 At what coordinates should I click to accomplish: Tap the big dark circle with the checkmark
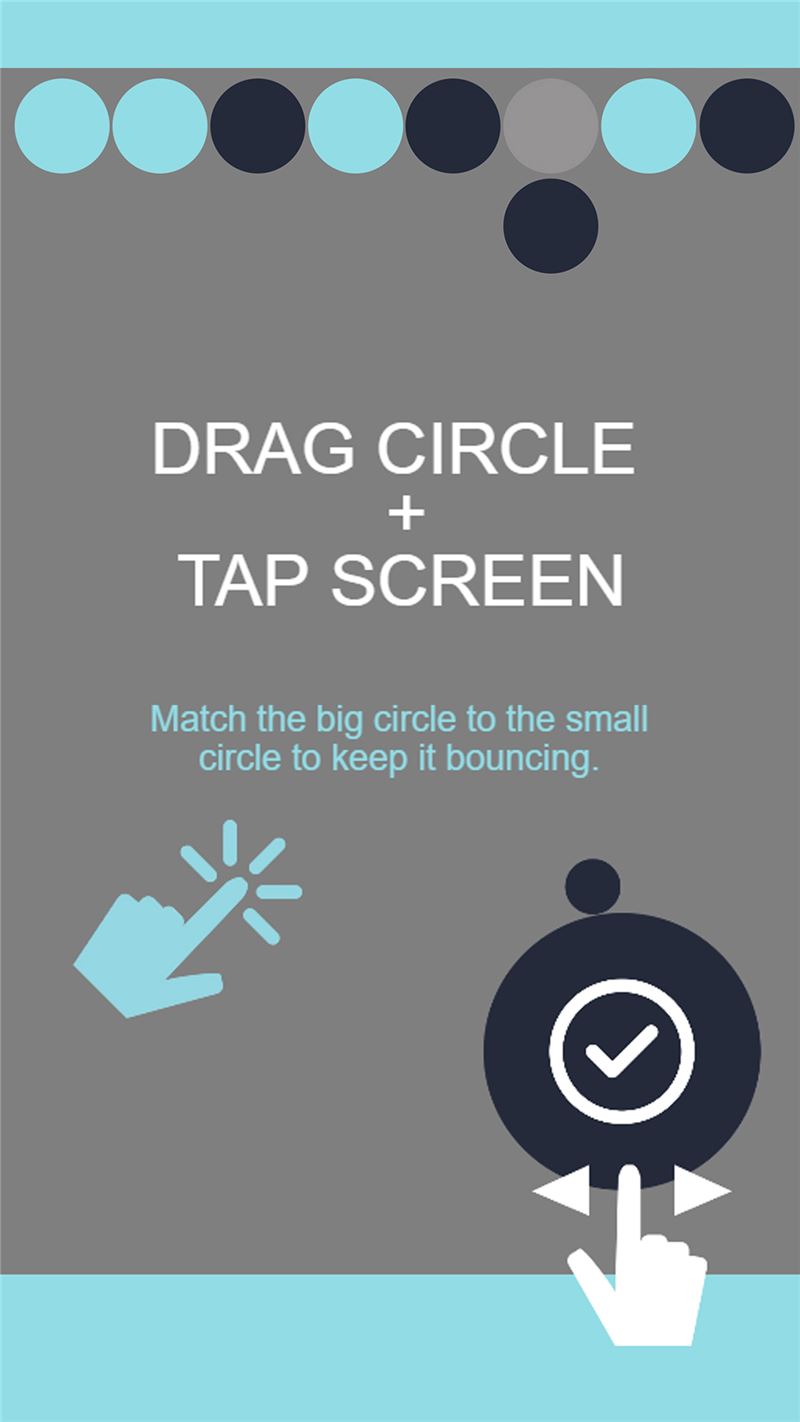pyautogui.click(x=622, y=1050)
